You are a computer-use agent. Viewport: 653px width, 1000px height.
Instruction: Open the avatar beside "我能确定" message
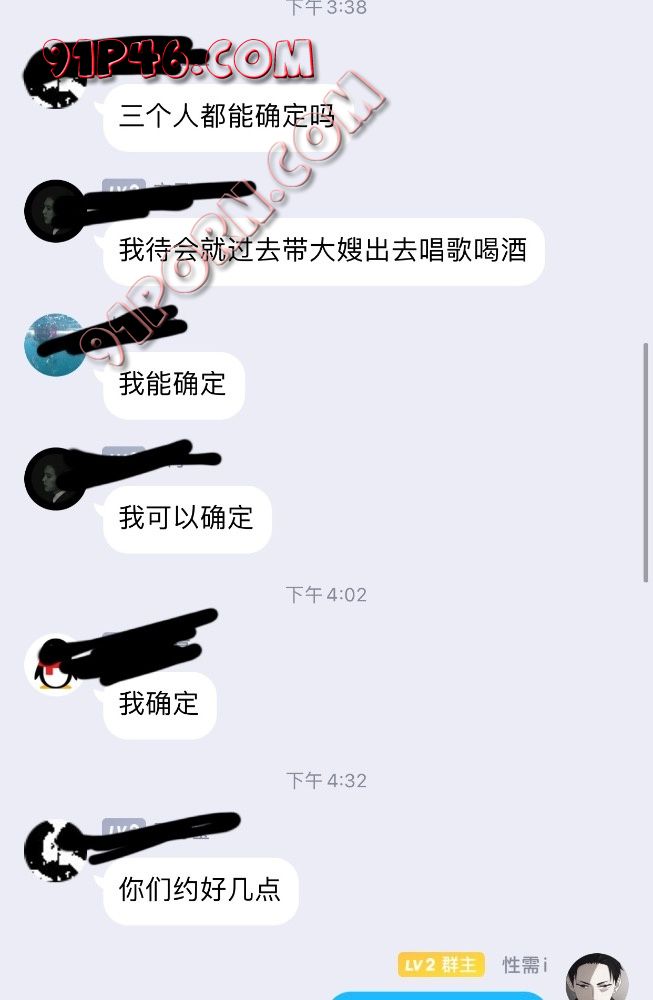54,345
